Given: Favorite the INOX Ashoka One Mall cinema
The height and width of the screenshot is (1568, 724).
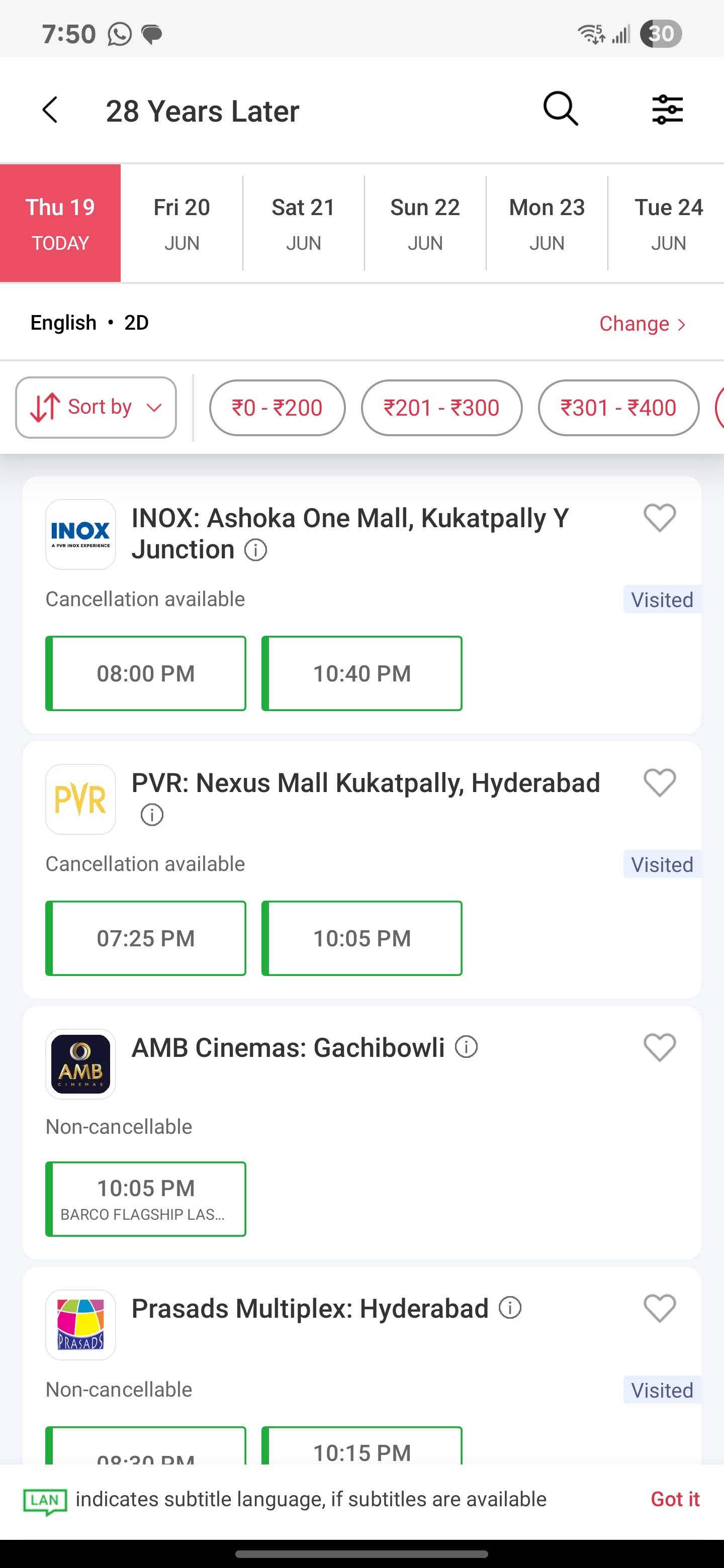Looking at the screenshot, I should (660, 519).
